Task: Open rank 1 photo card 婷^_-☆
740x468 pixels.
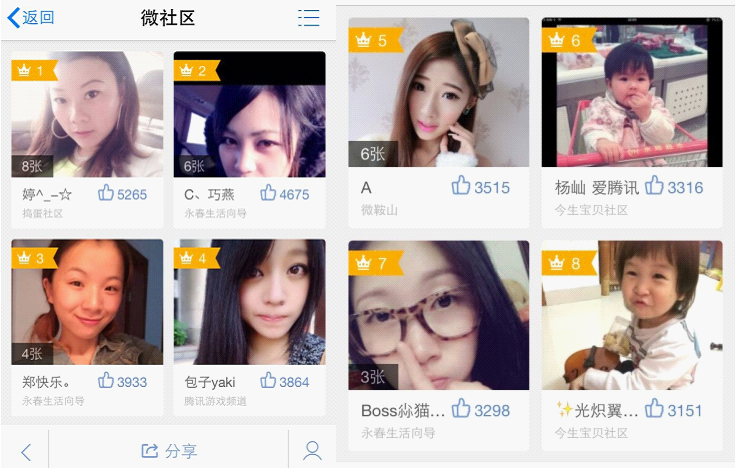Action: 87,114
